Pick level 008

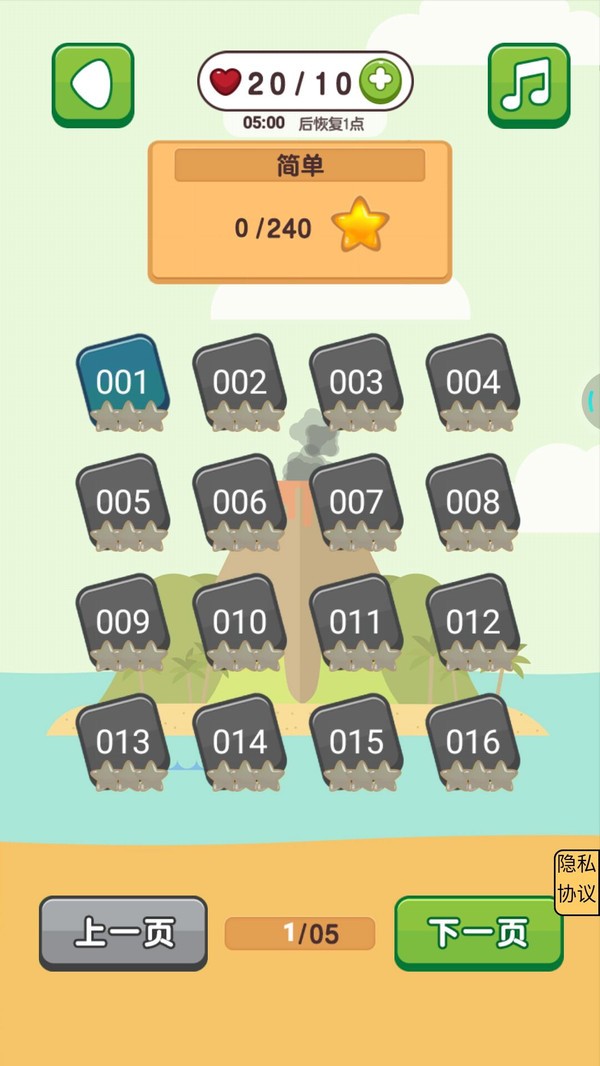pyautogui.click(x=473, y=503)
